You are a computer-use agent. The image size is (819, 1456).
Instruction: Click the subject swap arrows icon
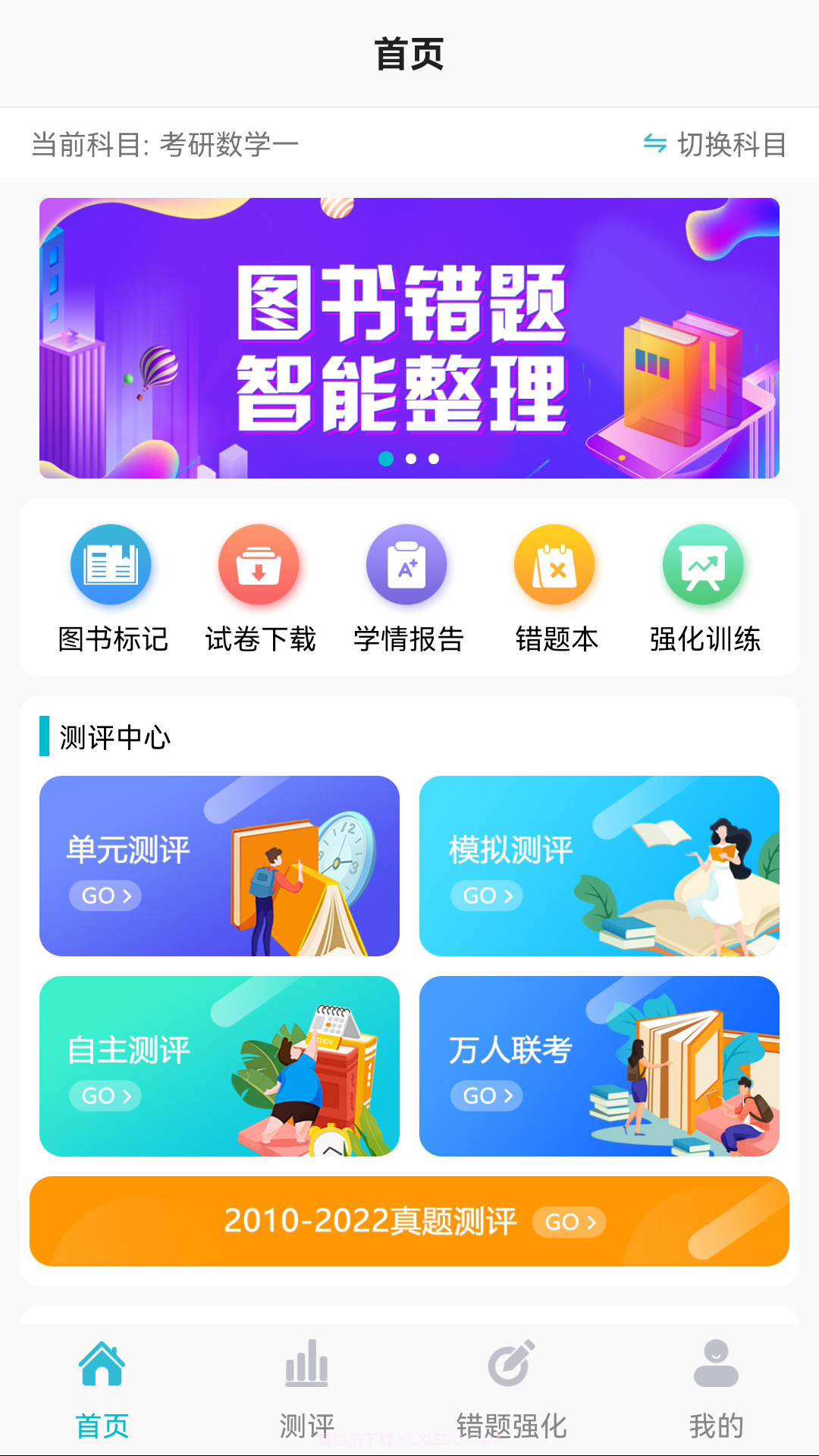[x=655, y=143]
